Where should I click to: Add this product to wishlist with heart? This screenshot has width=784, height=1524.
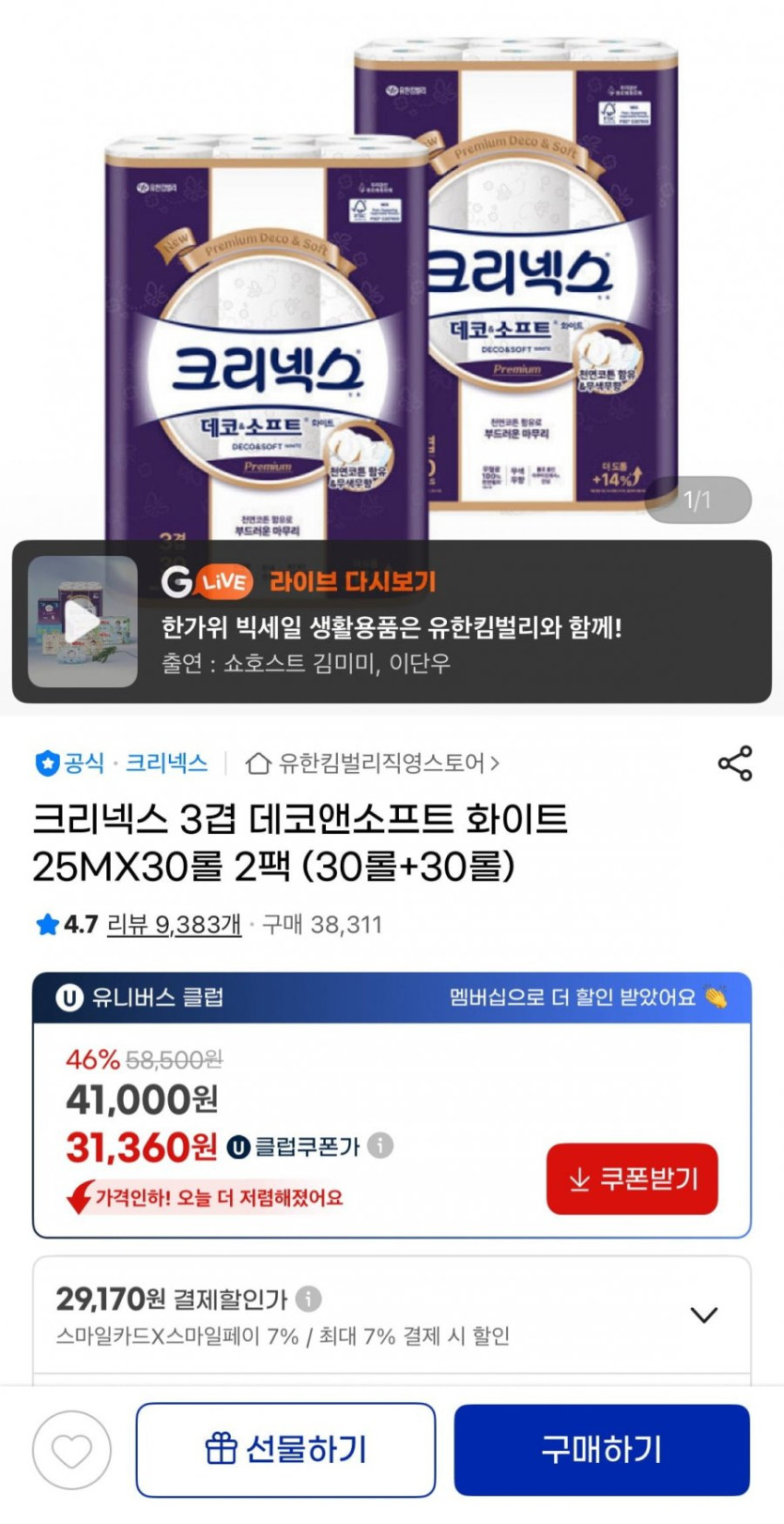71,1451
